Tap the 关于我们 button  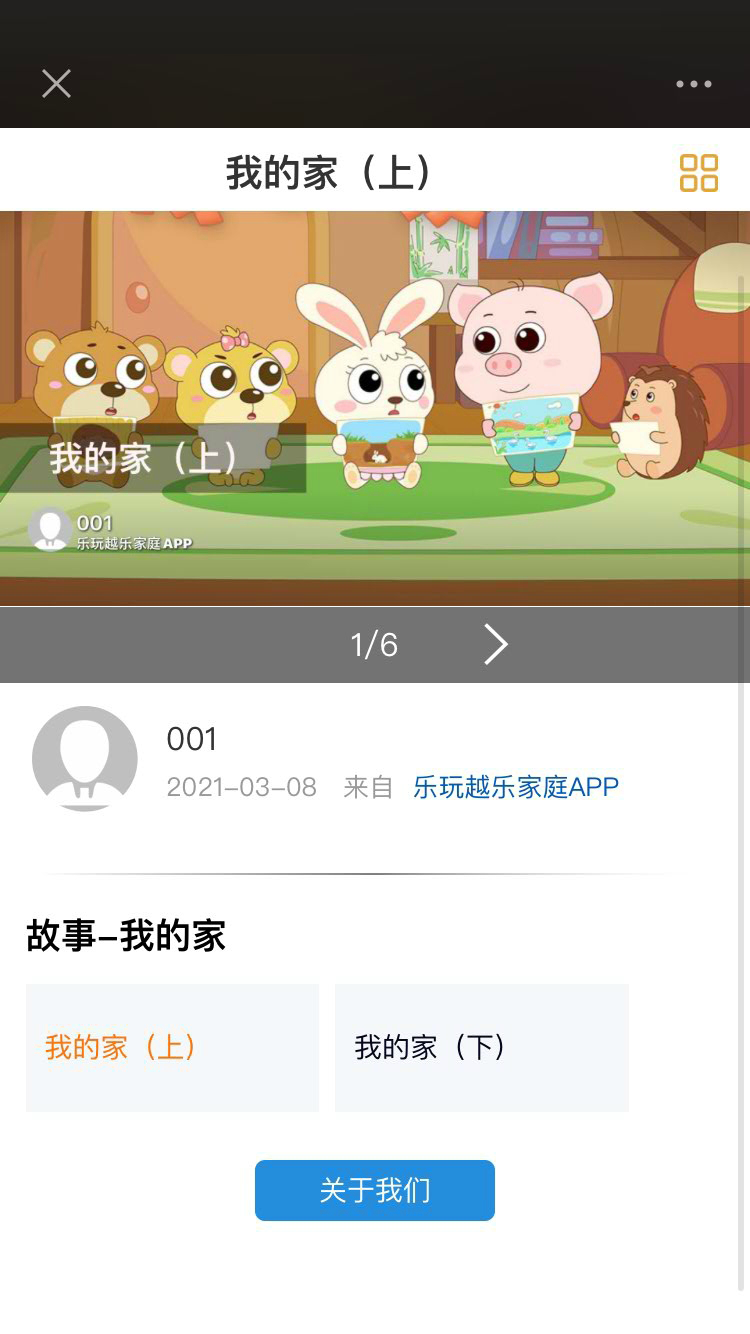click(375, 1190)
